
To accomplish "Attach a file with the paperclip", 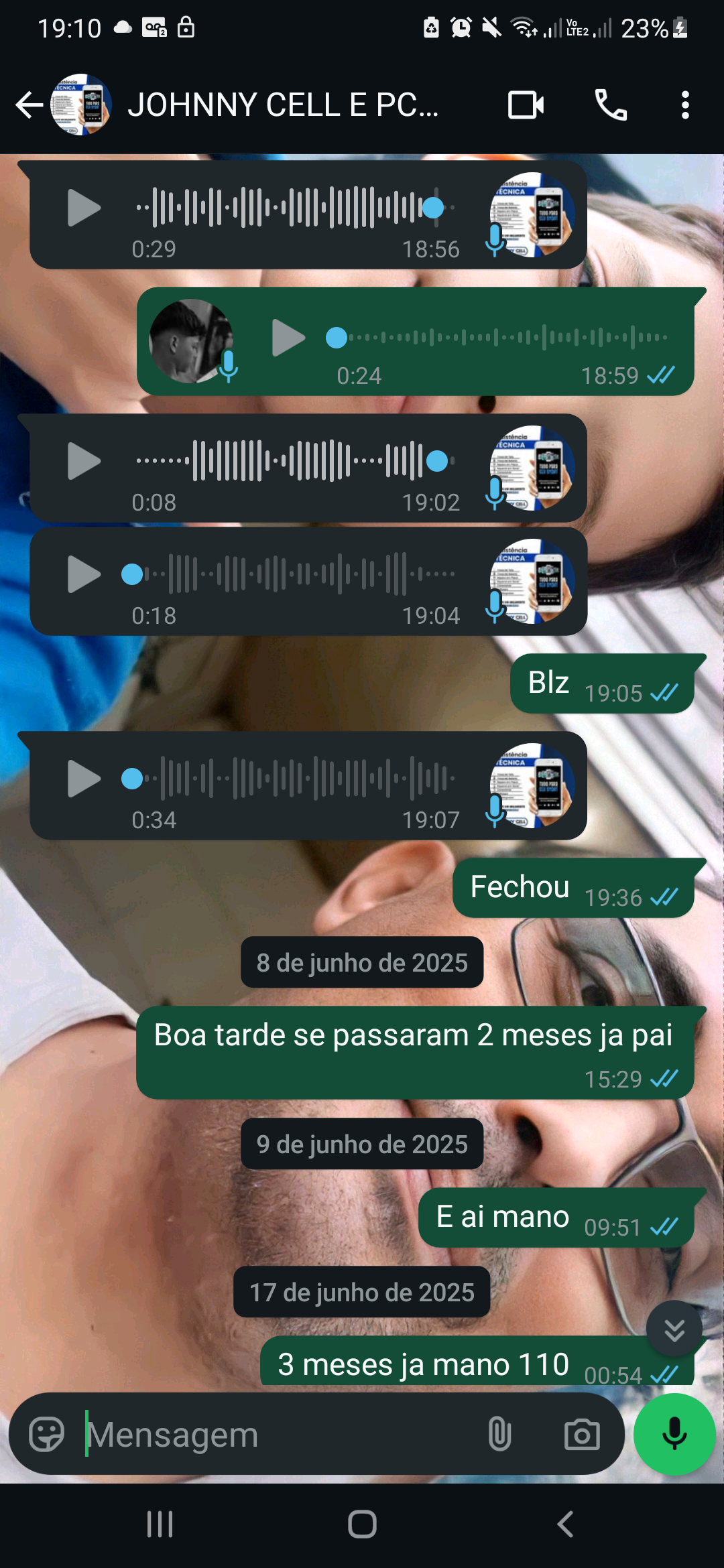I will pos(499,1435).
